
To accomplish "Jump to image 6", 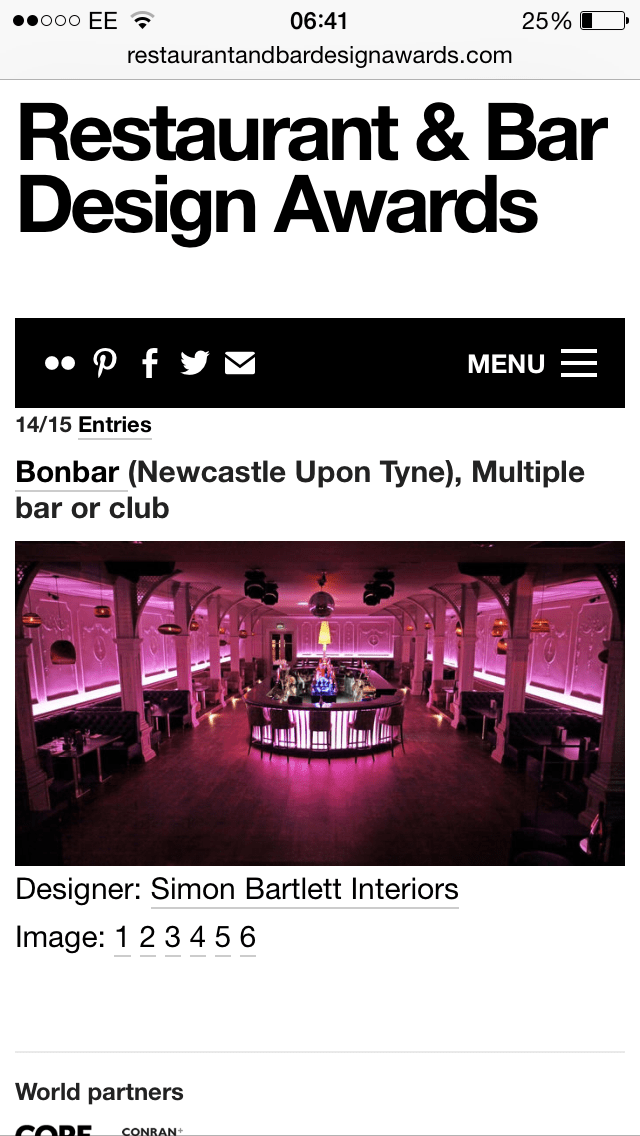I will [248, 938].
